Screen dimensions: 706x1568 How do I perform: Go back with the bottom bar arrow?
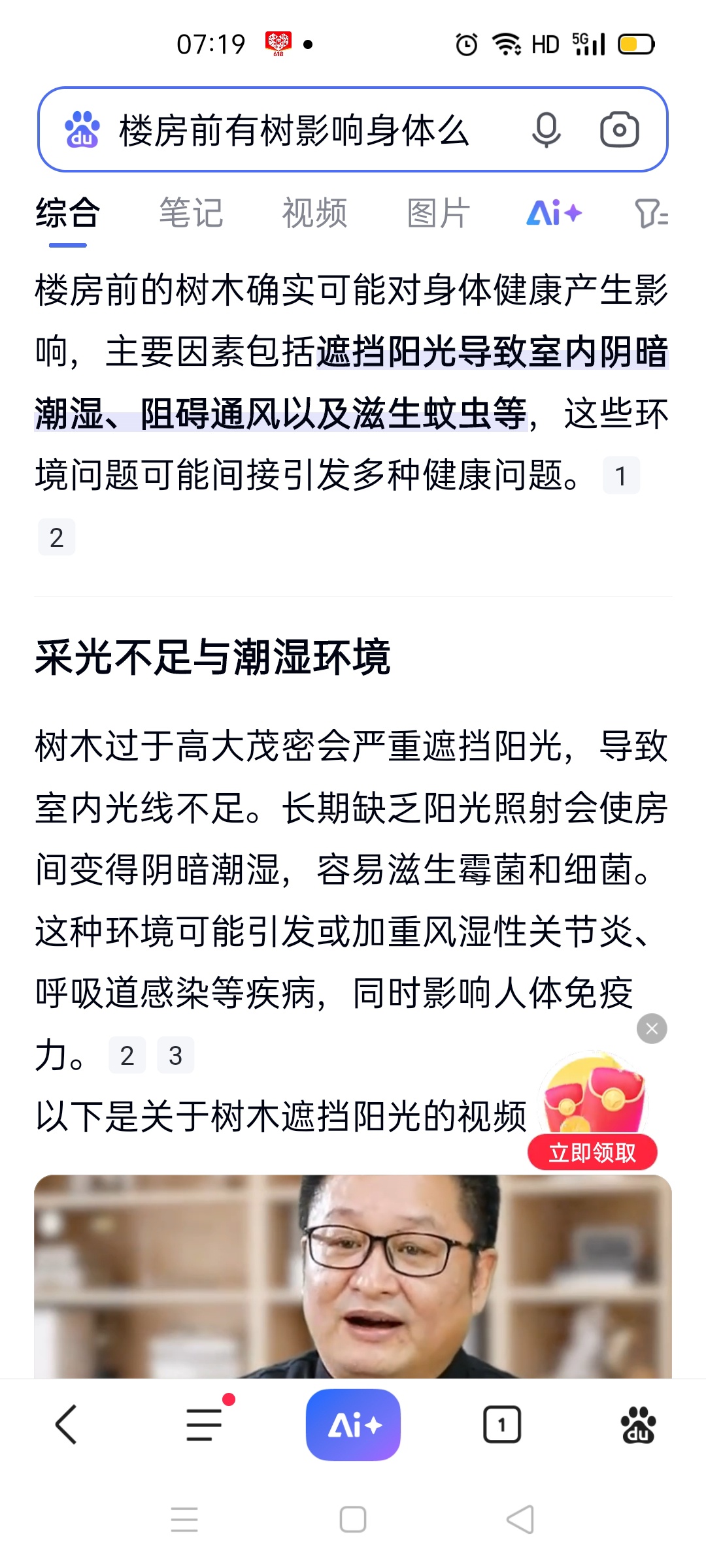click(66, 1424)
